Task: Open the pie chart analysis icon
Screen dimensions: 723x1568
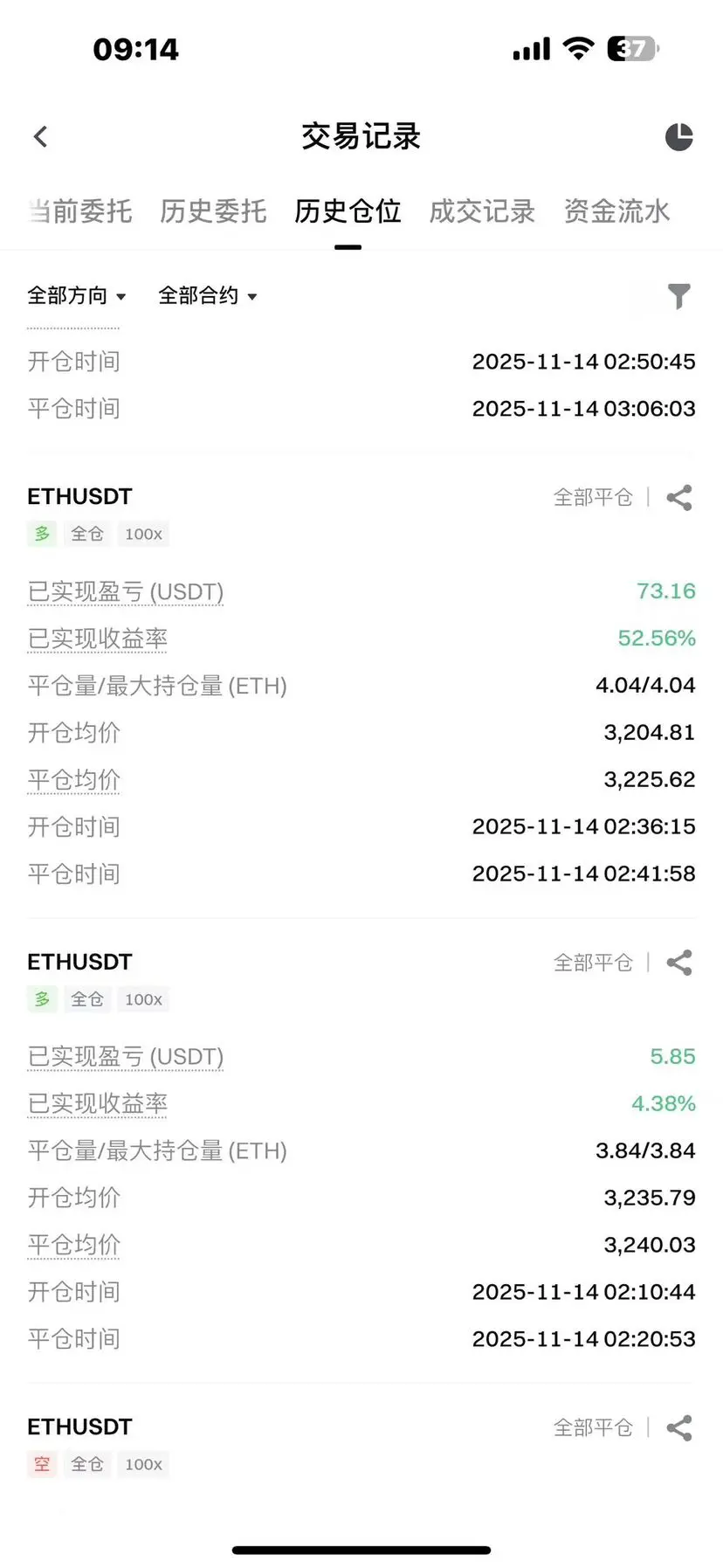Action: 678,136
